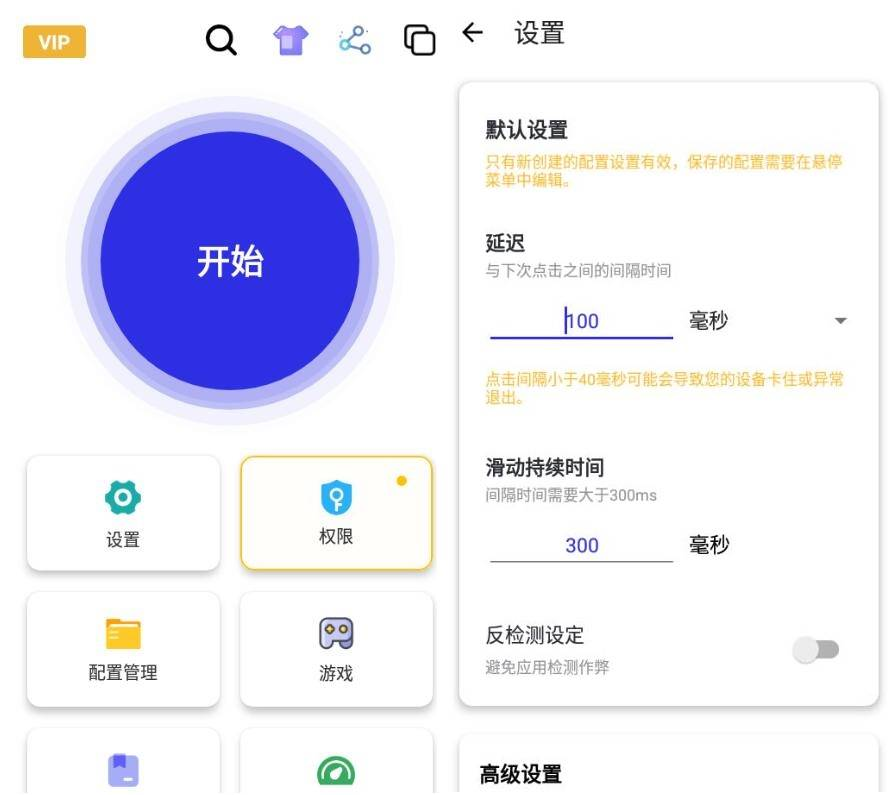895x795 pixels.
Task: Start auto clicker with 开始 button
Action: pos(230,261)
